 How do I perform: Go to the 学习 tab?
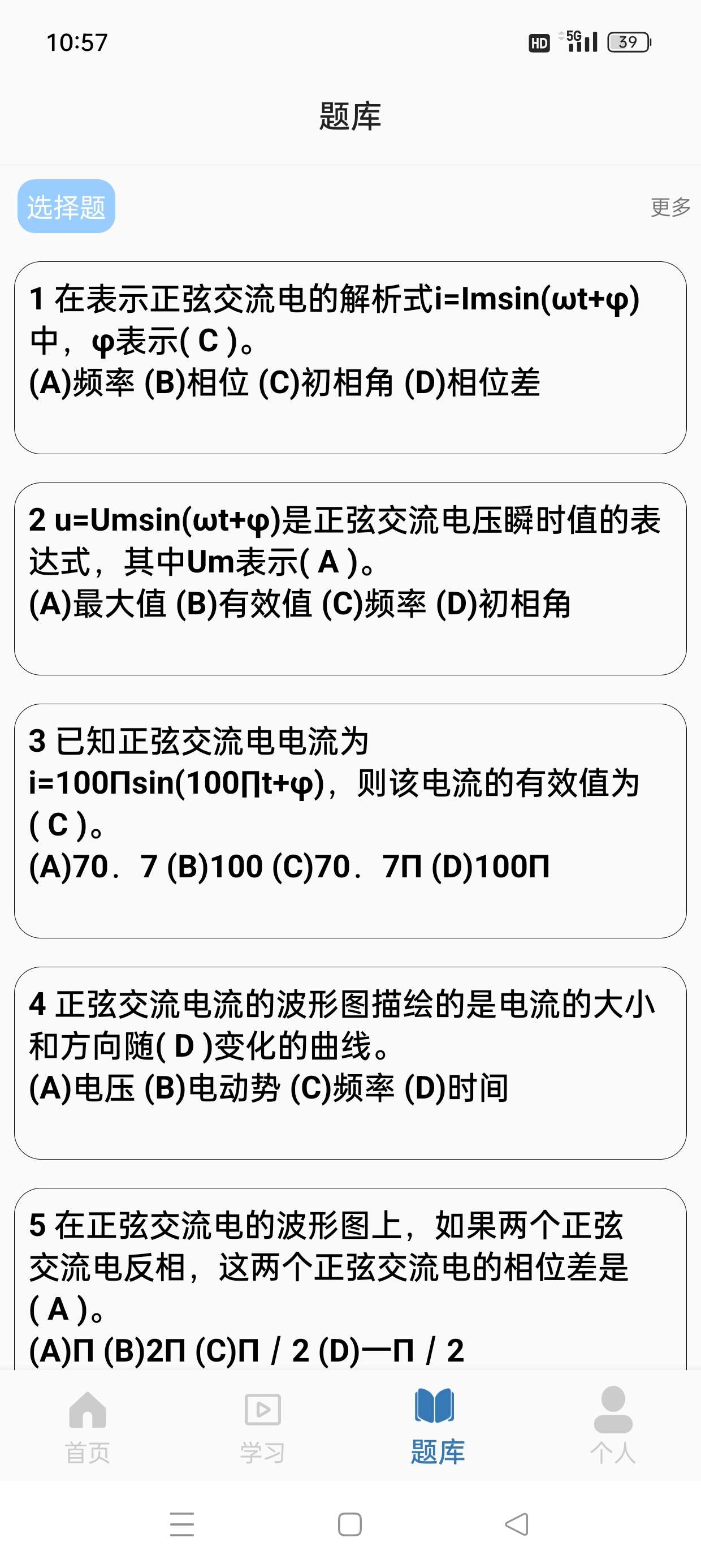[x=262, y=1425]
